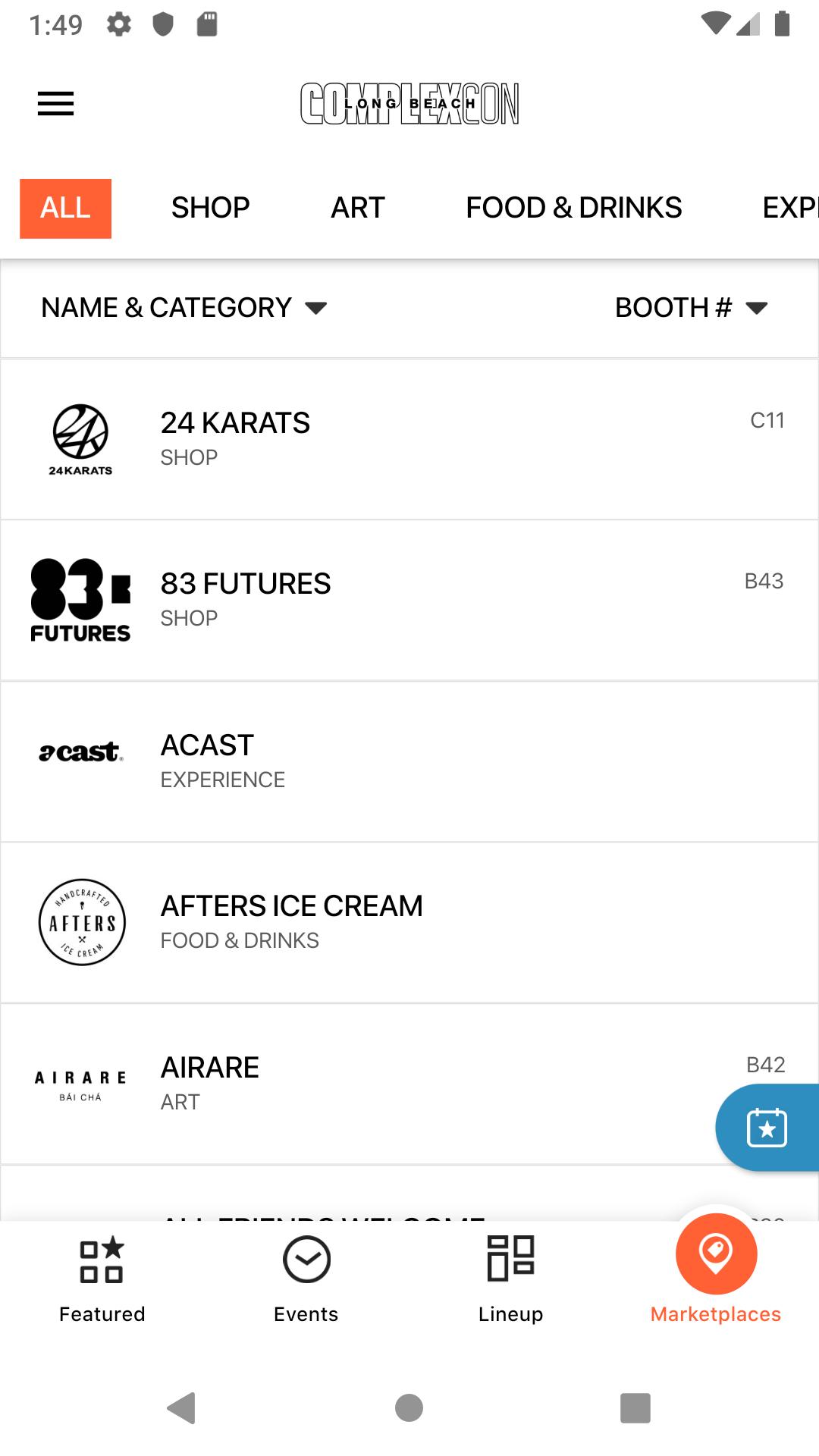Image resolution: width=819 pixels, height=1456 pixels.
Task: Switch to the SHOP tab
Action: [210, 209]
